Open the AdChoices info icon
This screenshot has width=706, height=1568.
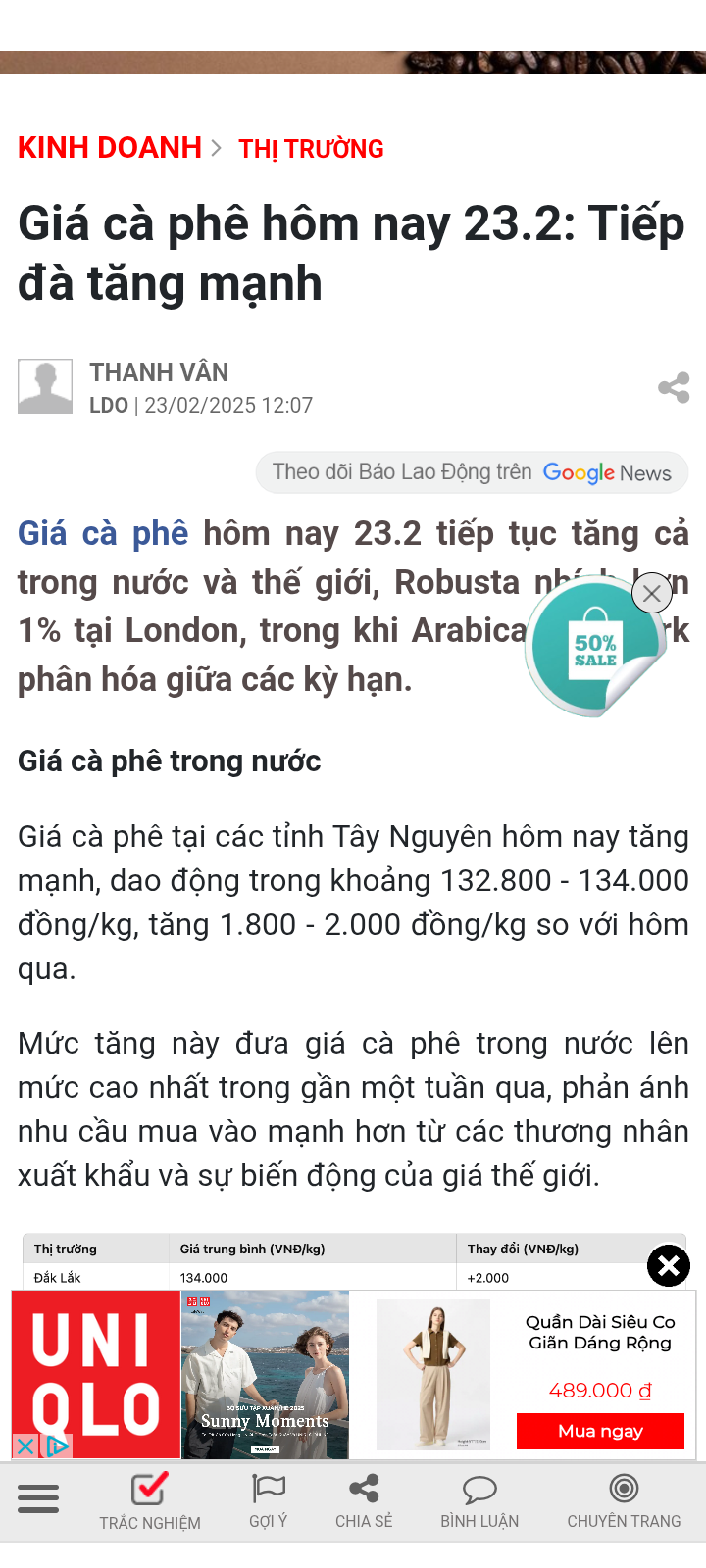point(58,1445)
